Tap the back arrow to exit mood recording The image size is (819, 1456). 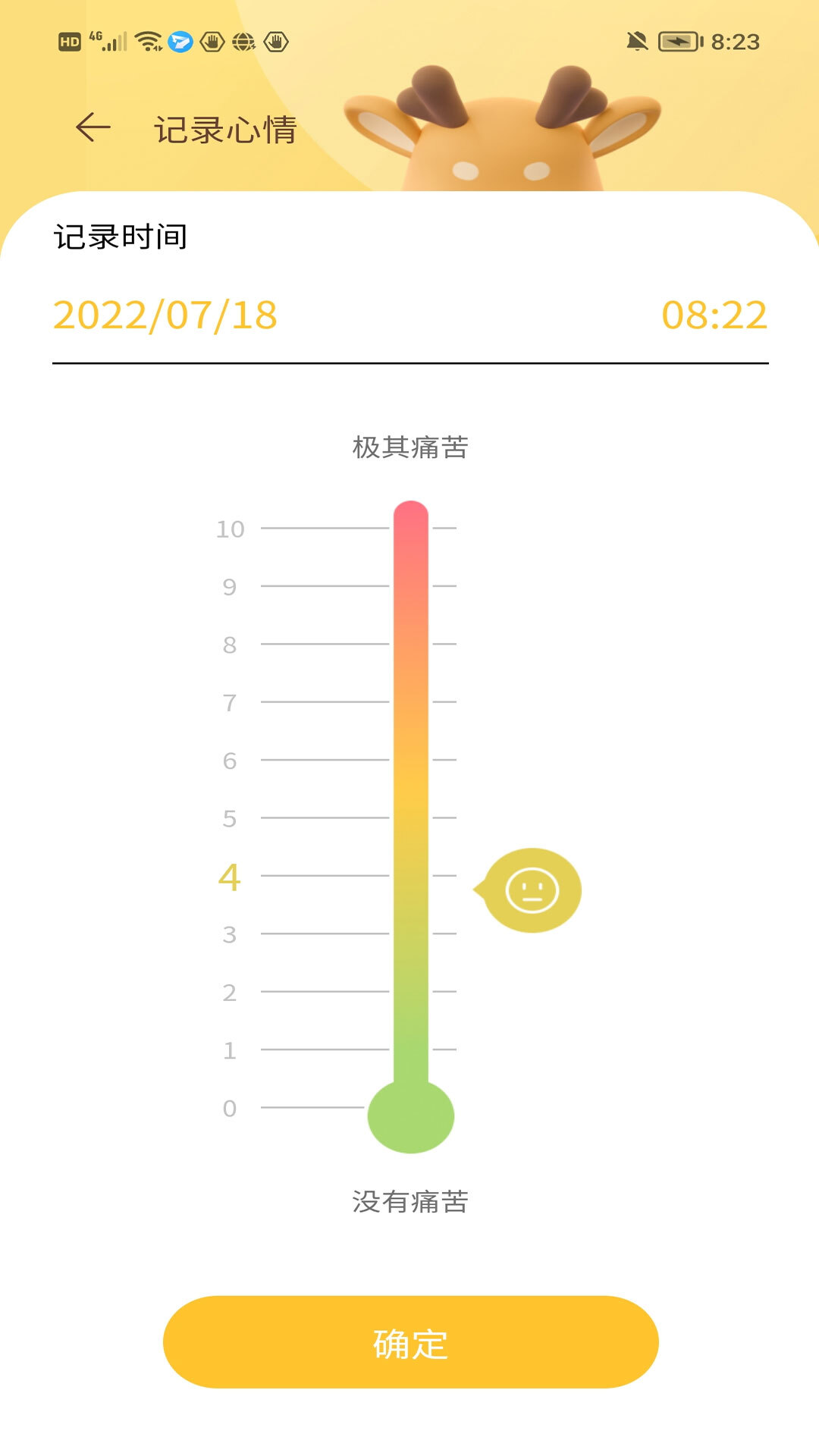pos(93,127)
